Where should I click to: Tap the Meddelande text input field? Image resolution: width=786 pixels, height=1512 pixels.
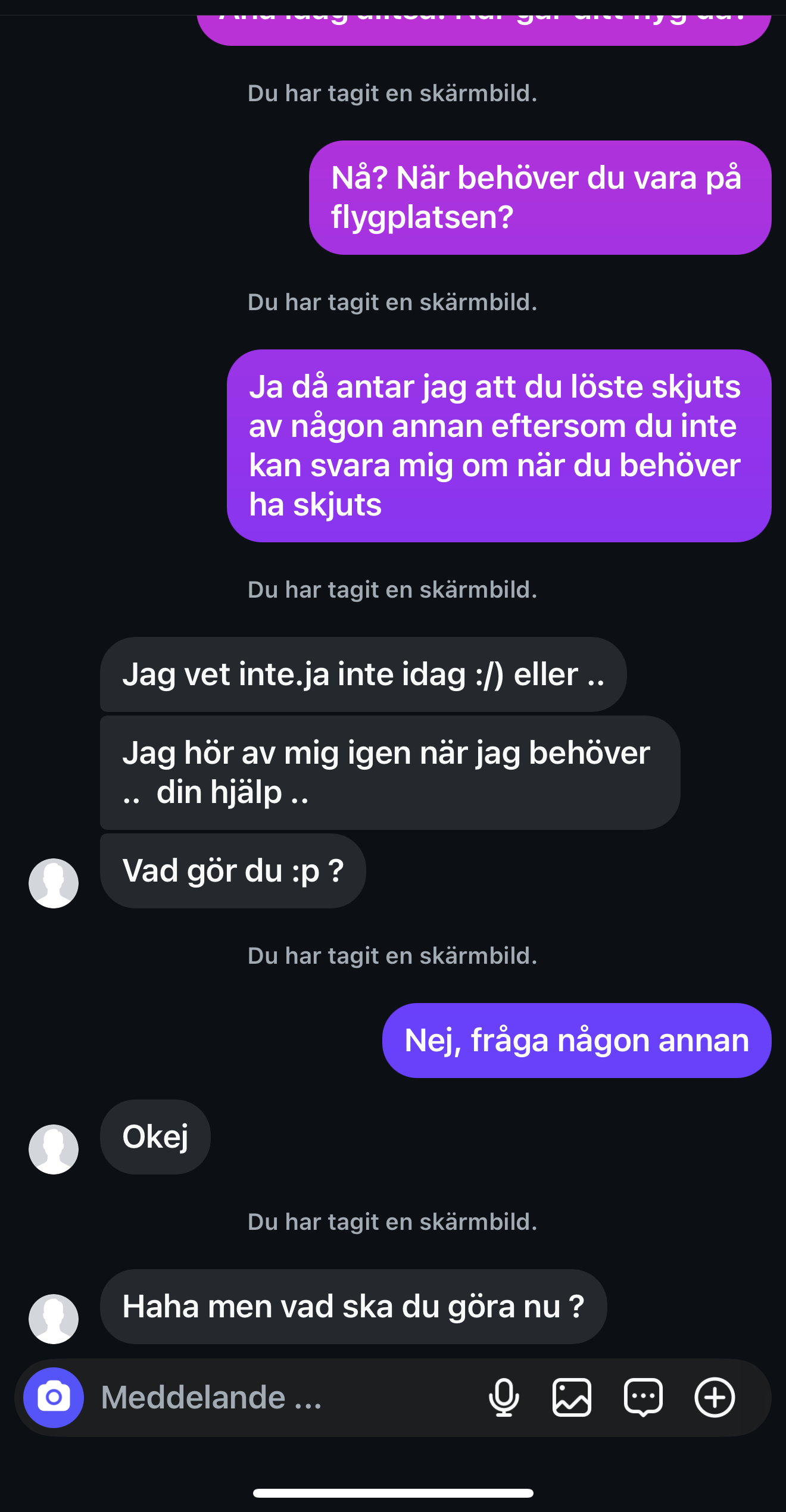tap(286, 1397)
